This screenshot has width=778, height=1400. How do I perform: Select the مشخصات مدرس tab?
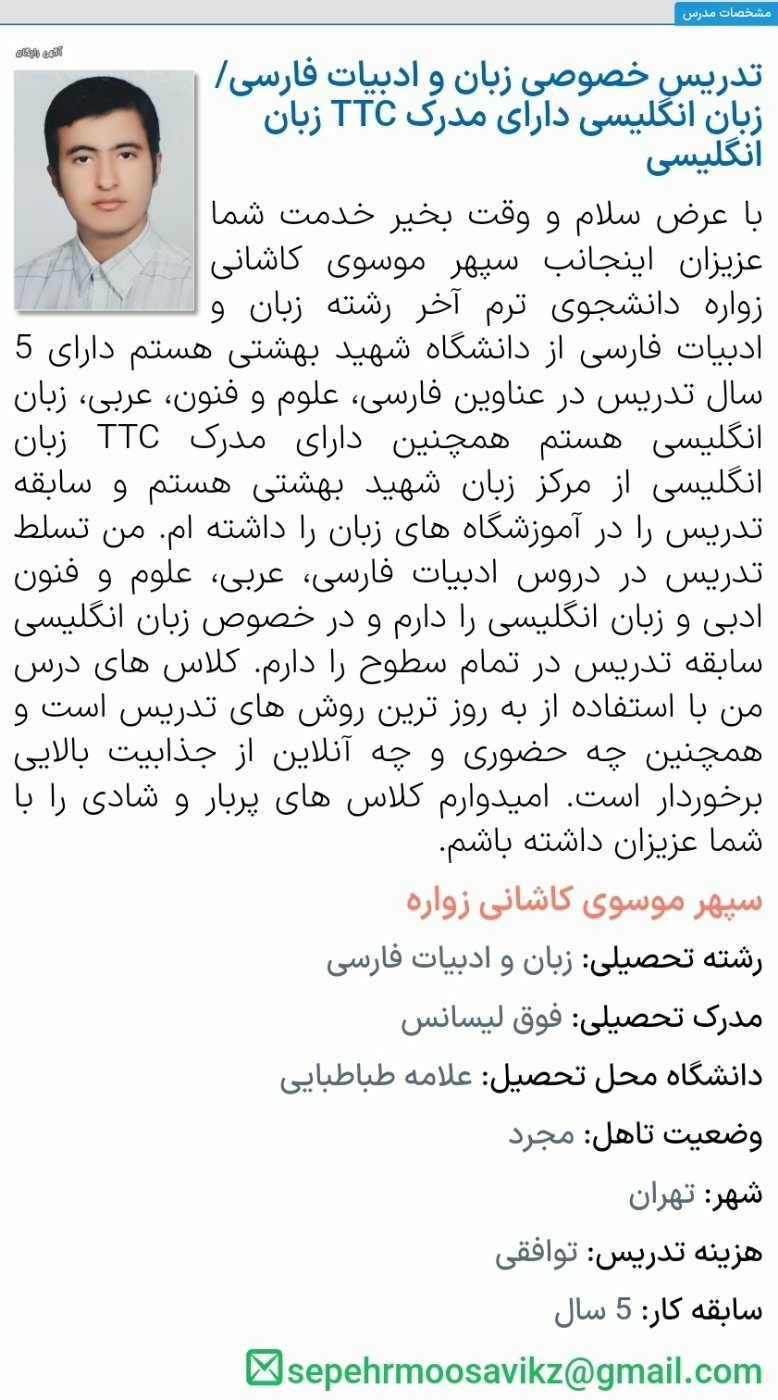coord(725,12)
